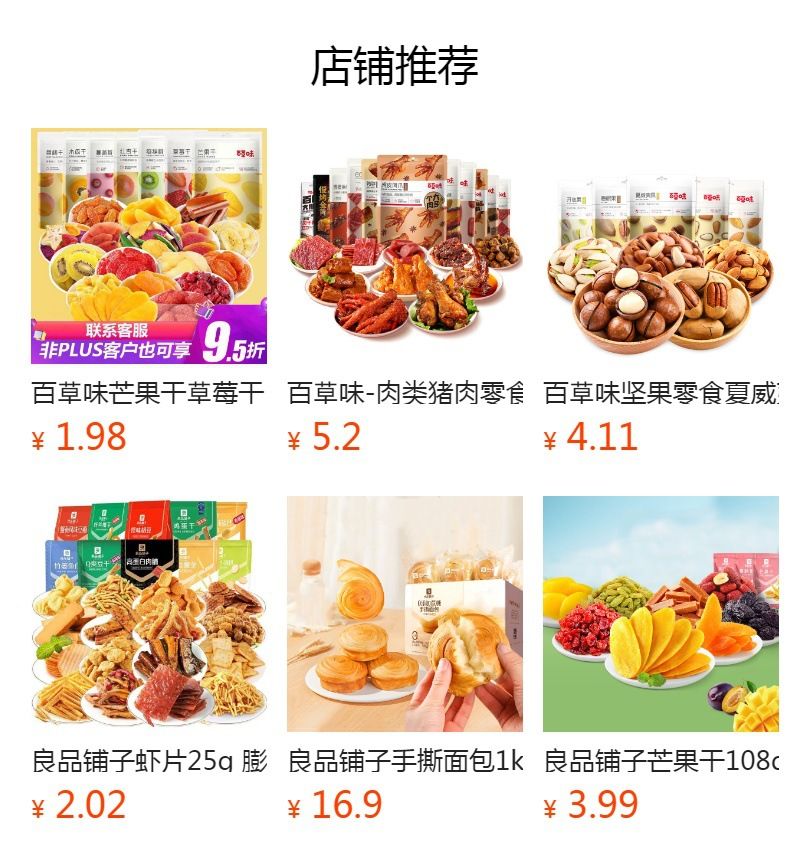The height and width of the screenshot is (864, 790).
Task: Open 良品铺子芒果干108g product card
Action: click(x=661, y=658)
